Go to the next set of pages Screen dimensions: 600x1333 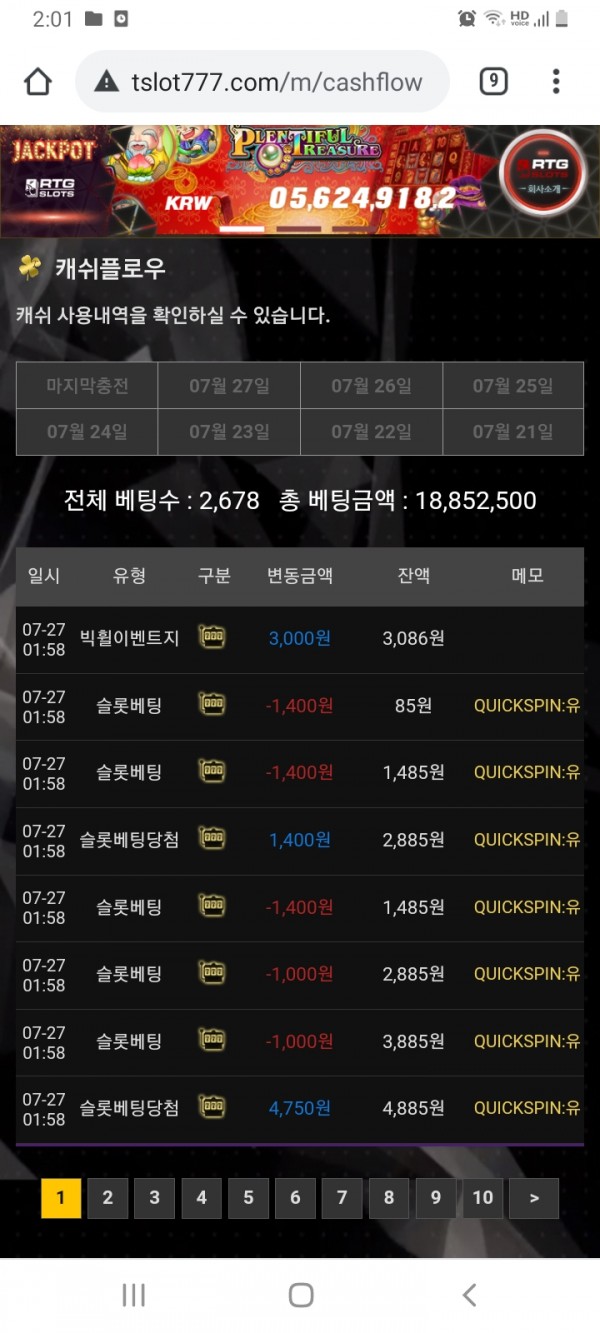[x=533, y=1198]
